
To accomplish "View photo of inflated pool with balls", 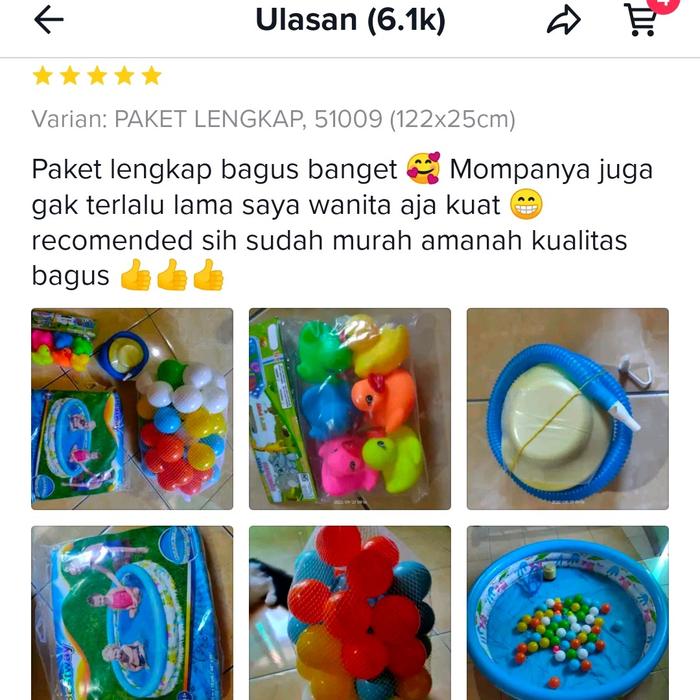I will [x=567, y=612].
